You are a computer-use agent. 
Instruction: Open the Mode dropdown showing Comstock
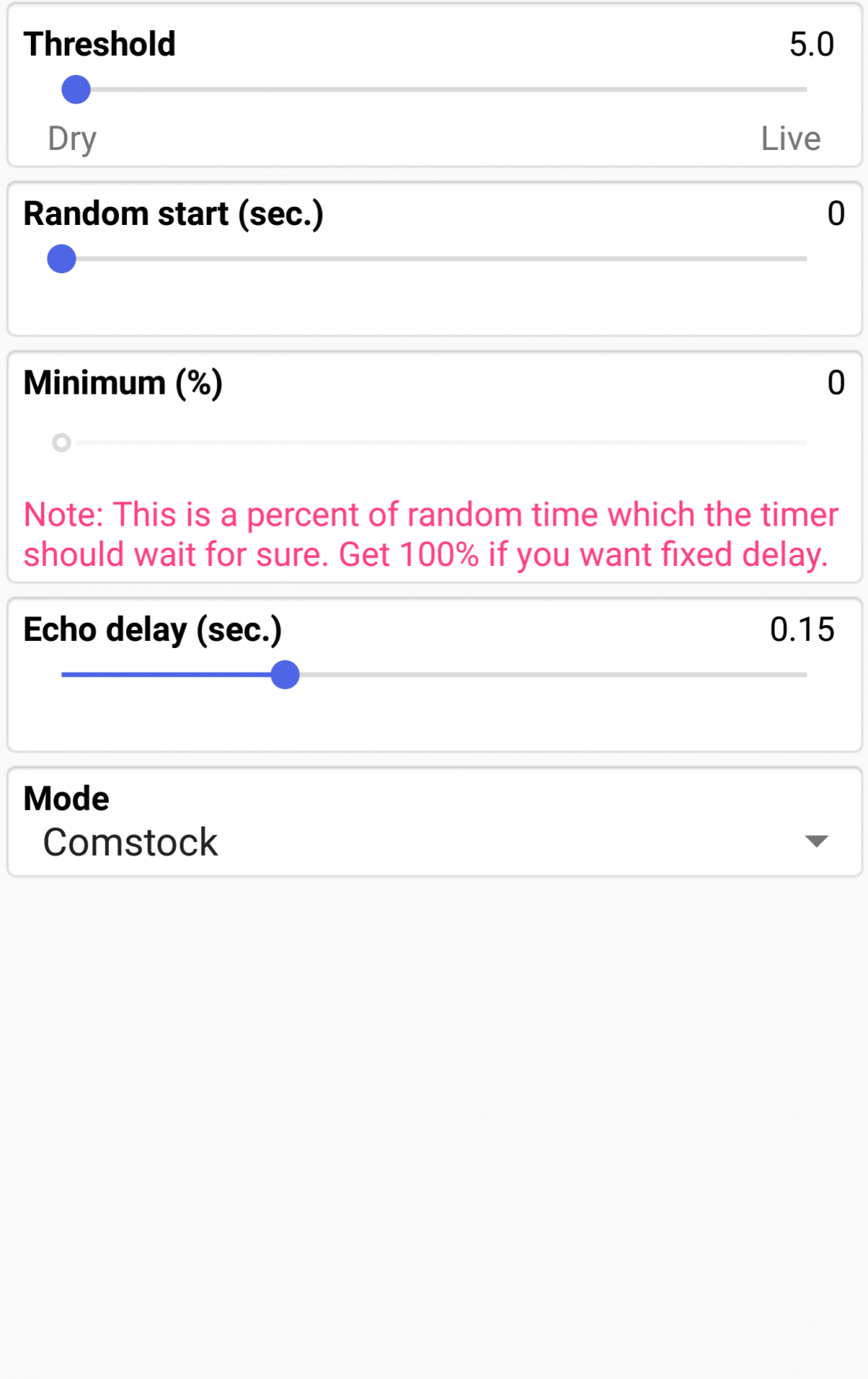[434, 841]
